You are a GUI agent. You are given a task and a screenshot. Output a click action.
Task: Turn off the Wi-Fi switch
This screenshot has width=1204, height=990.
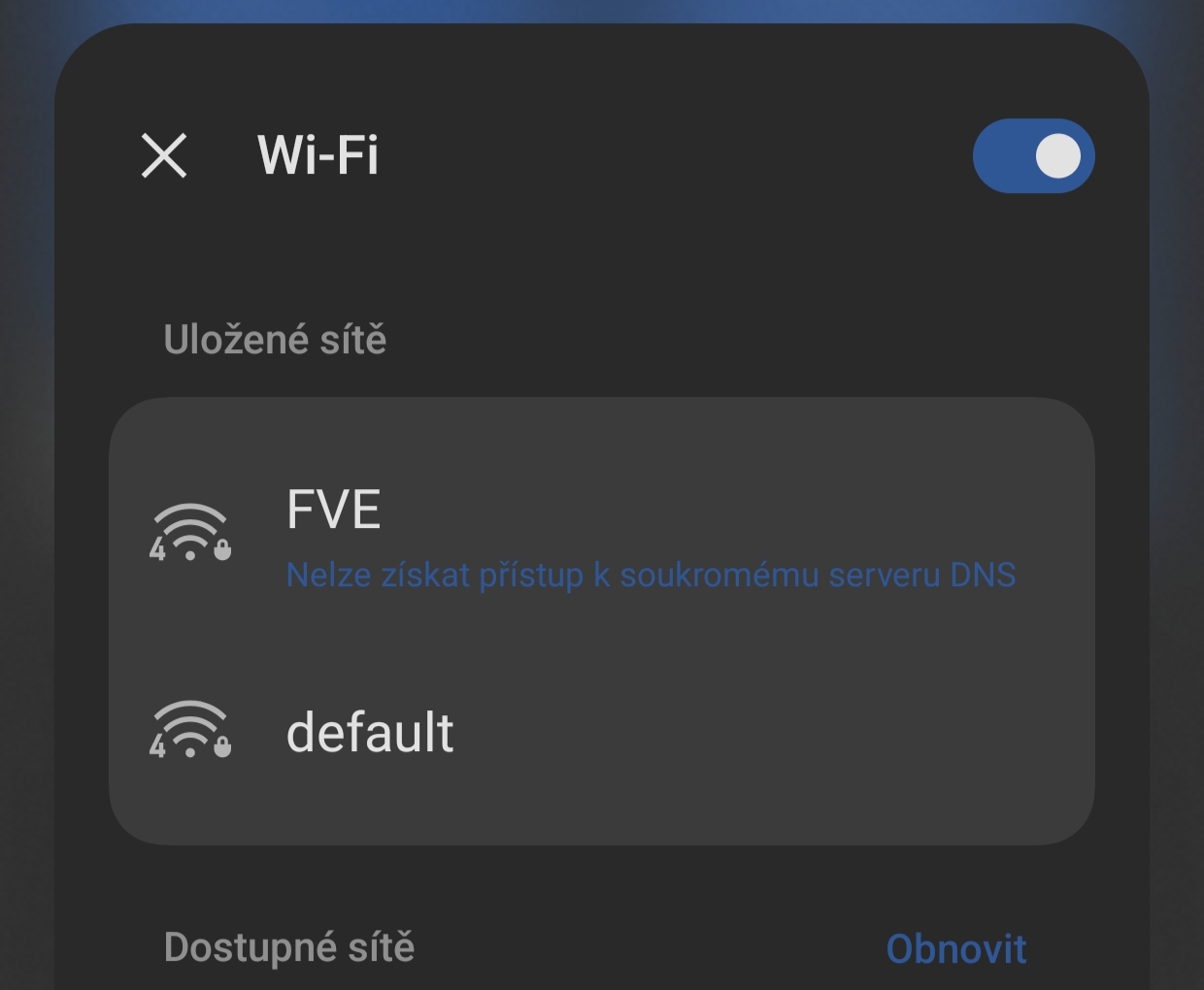coord(1033,156)
